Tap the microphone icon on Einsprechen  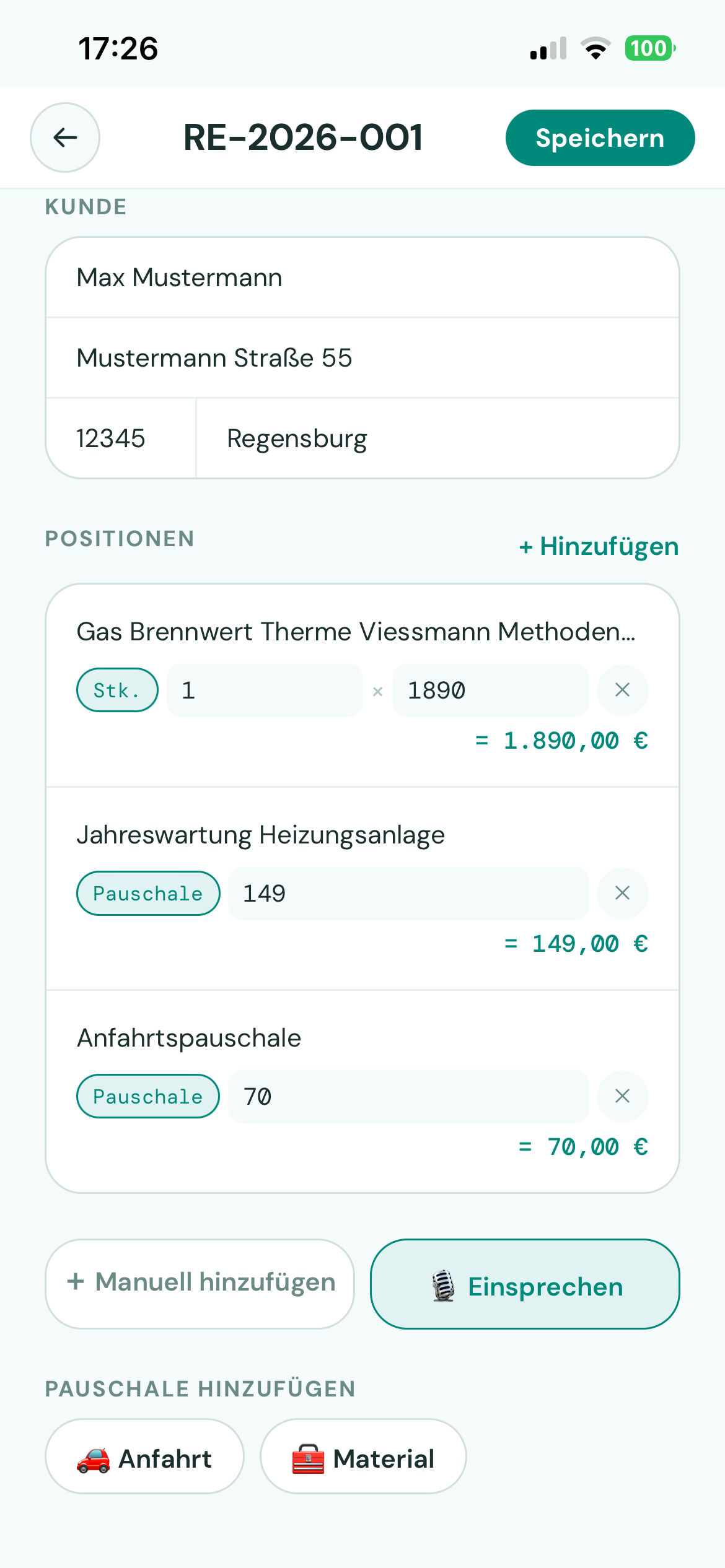pos(442,1286)
